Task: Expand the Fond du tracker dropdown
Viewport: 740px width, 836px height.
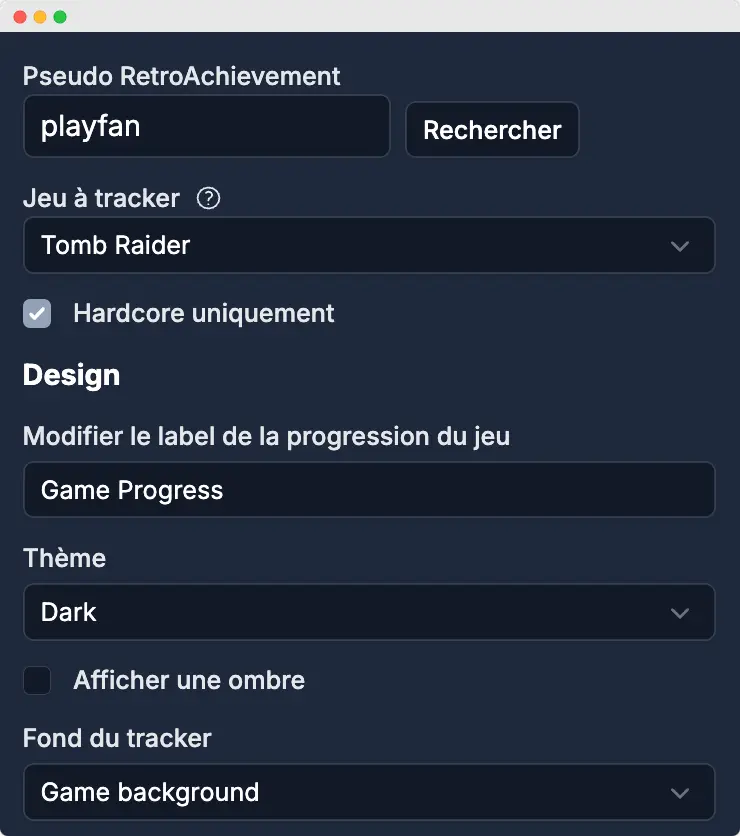Action: (368, 792)
